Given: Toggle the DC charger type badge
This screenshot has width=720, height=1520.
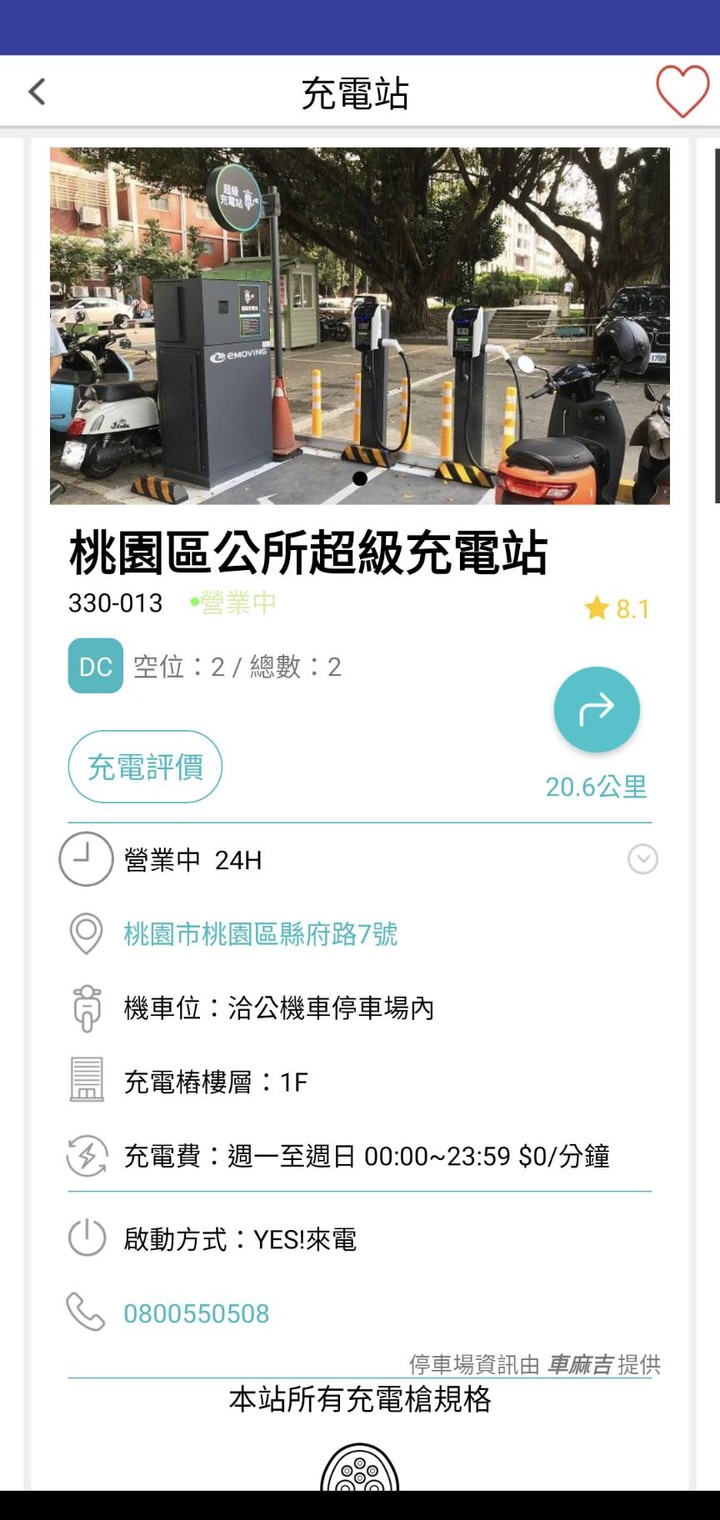Looking at the screenshot, I should 94,666.
